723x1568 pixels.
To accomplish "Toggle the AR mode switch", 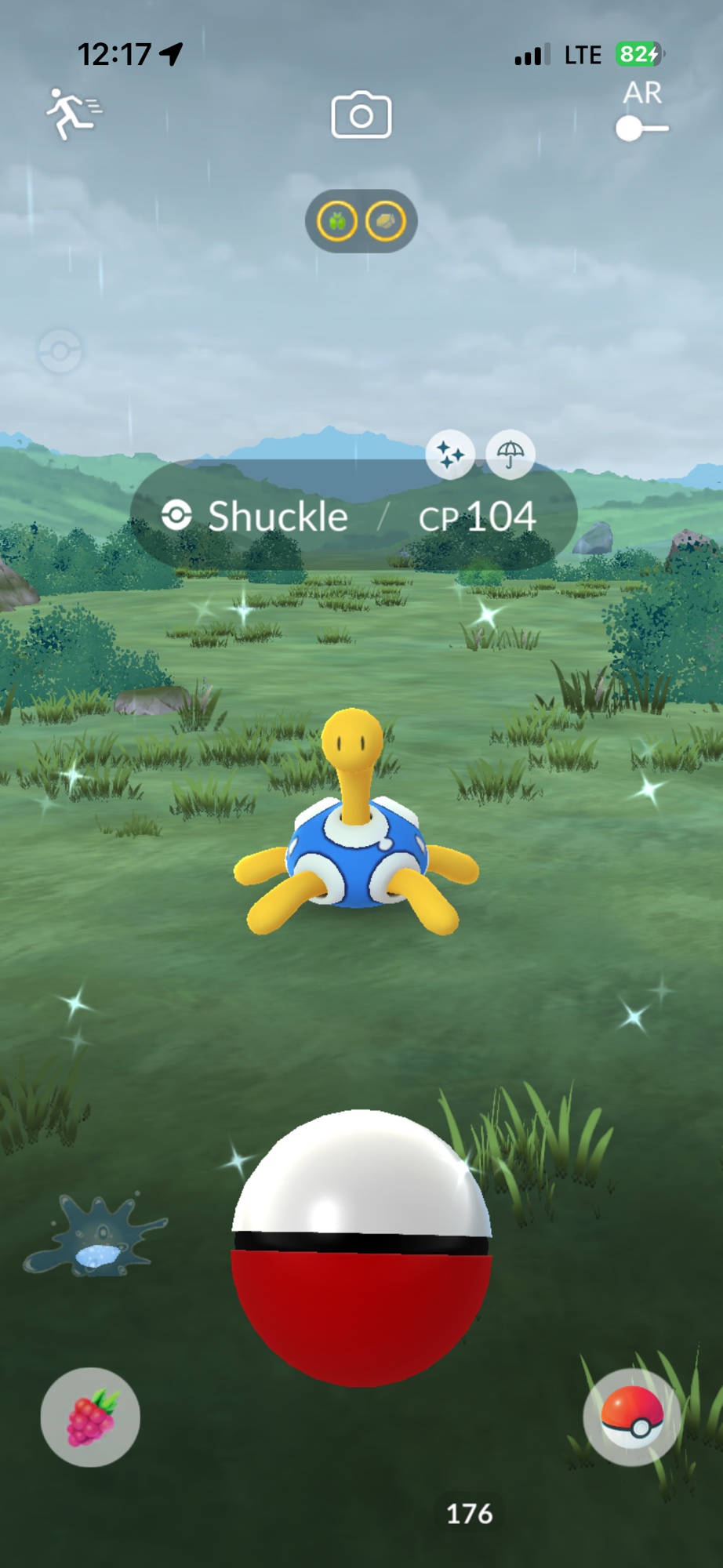I will click(641, 128).
